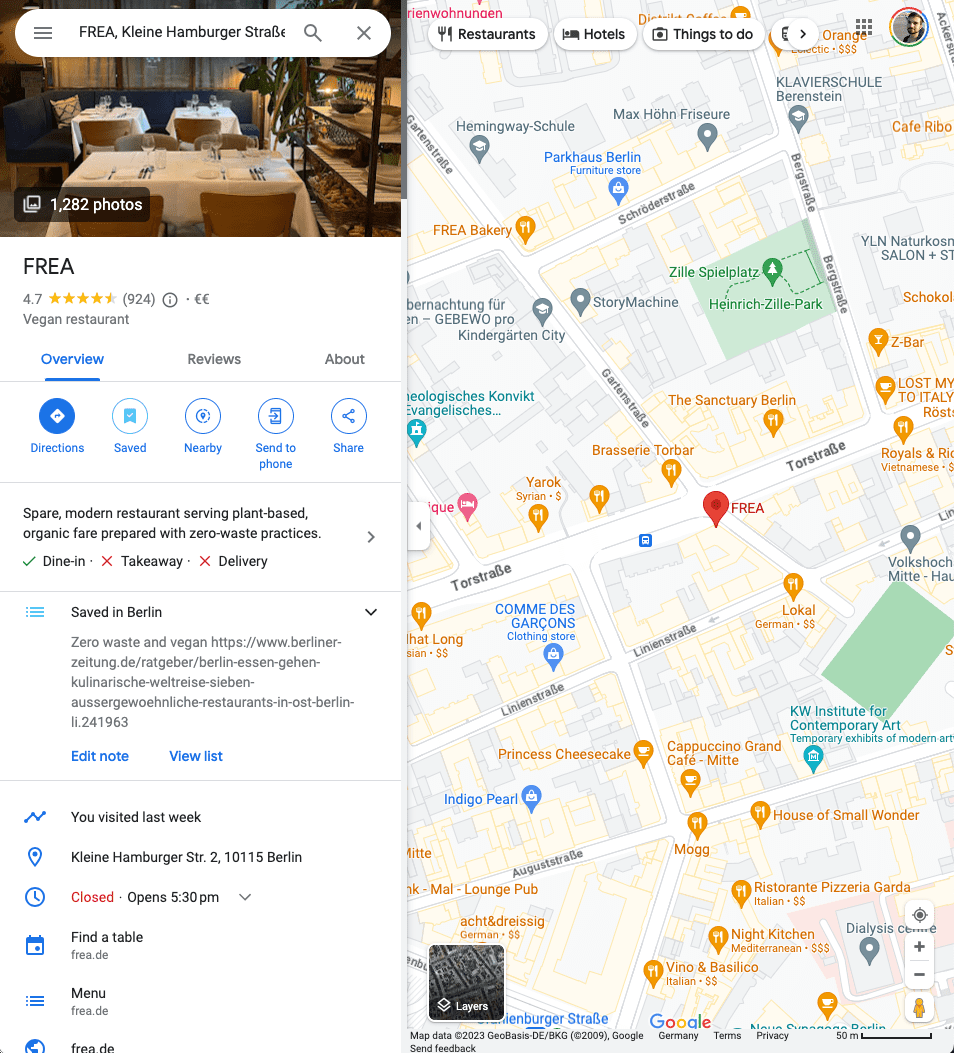Share this place
The height and width of the screenshot is (1053, 954).
pos(348,416)
